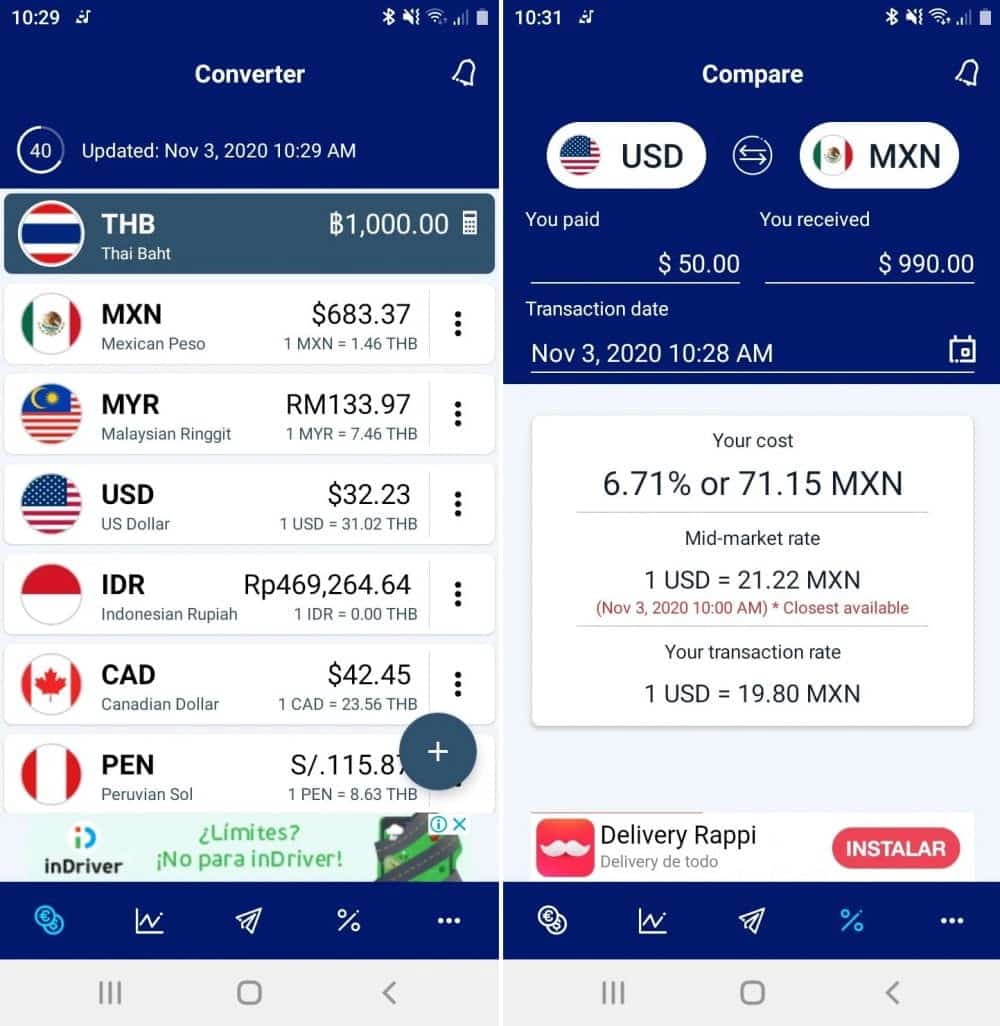Change the USD source currency selector
This screenshot has height=1026, width=1000.
pyautogui.click(x=626, y=156)
